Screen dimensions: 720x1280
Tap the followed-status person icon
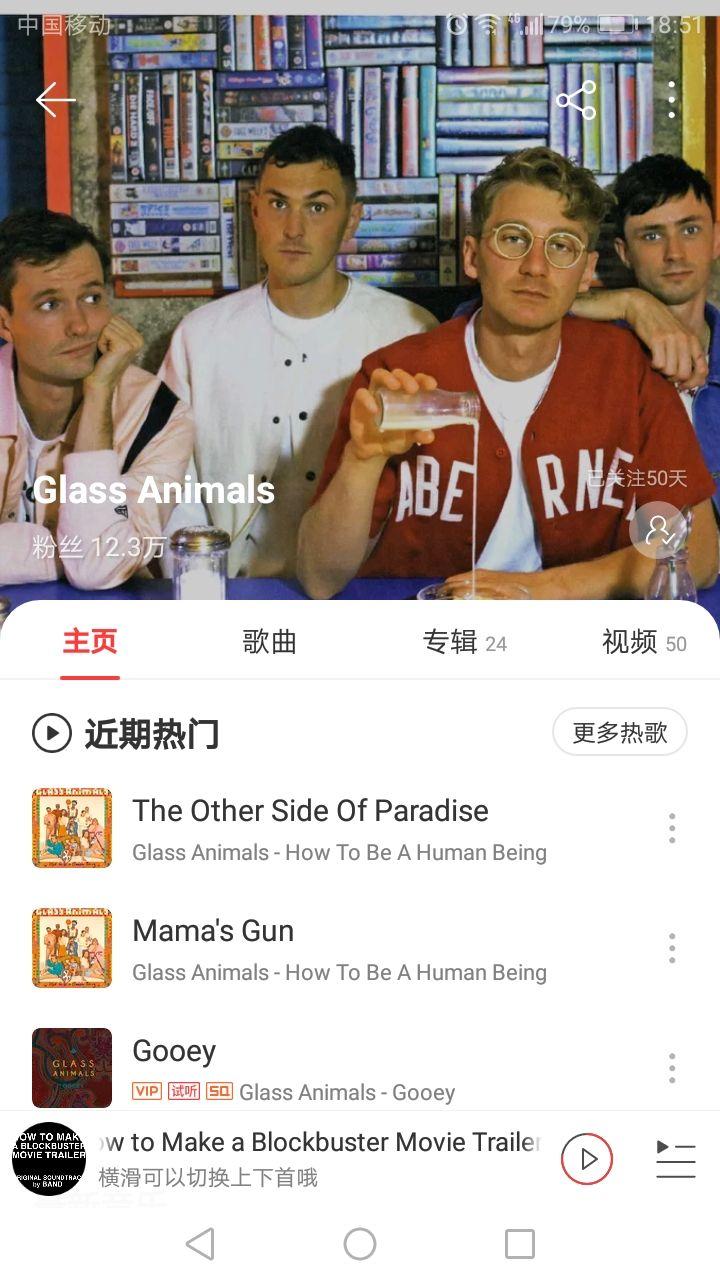pyautogui.click(x=659, y=530)
